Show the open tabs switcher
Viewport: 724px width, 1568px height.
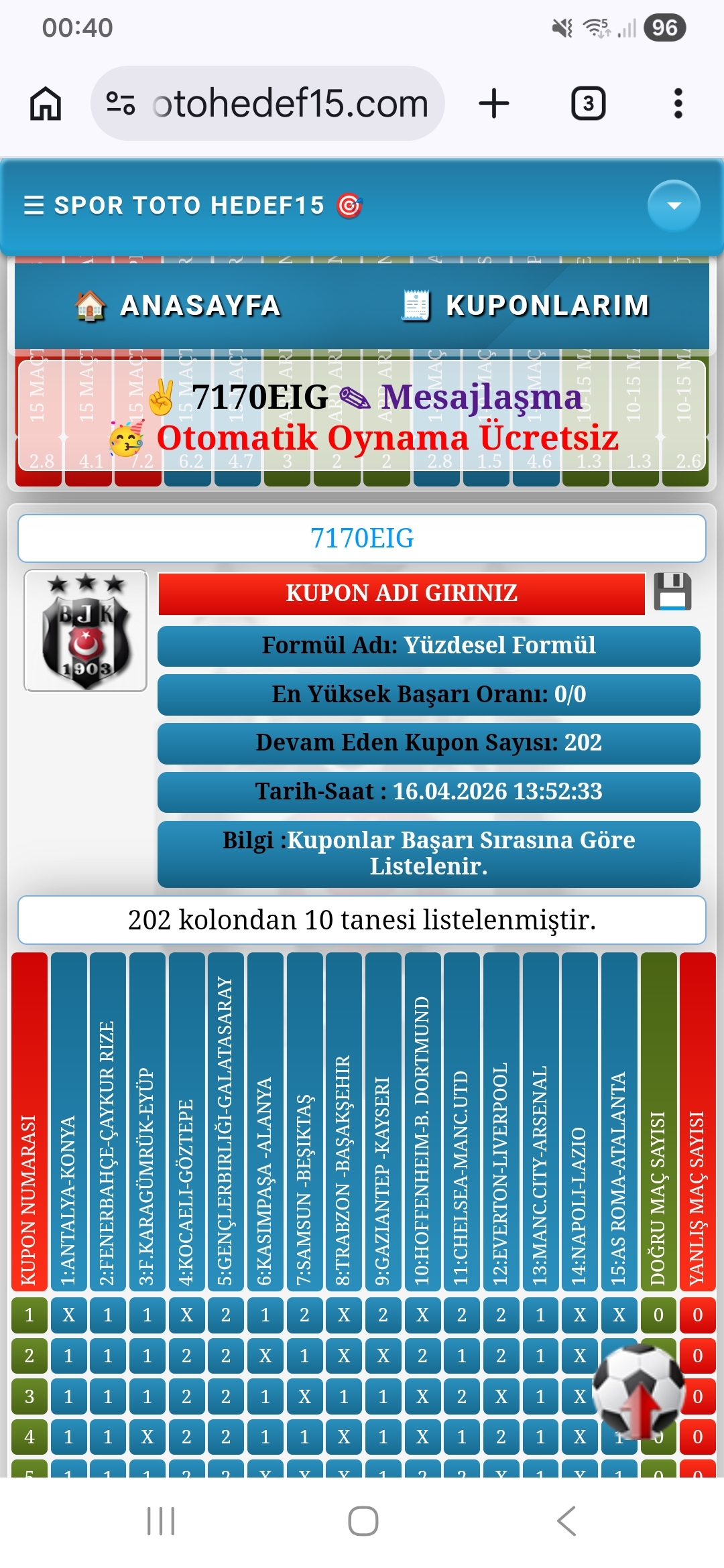(588, 104)
